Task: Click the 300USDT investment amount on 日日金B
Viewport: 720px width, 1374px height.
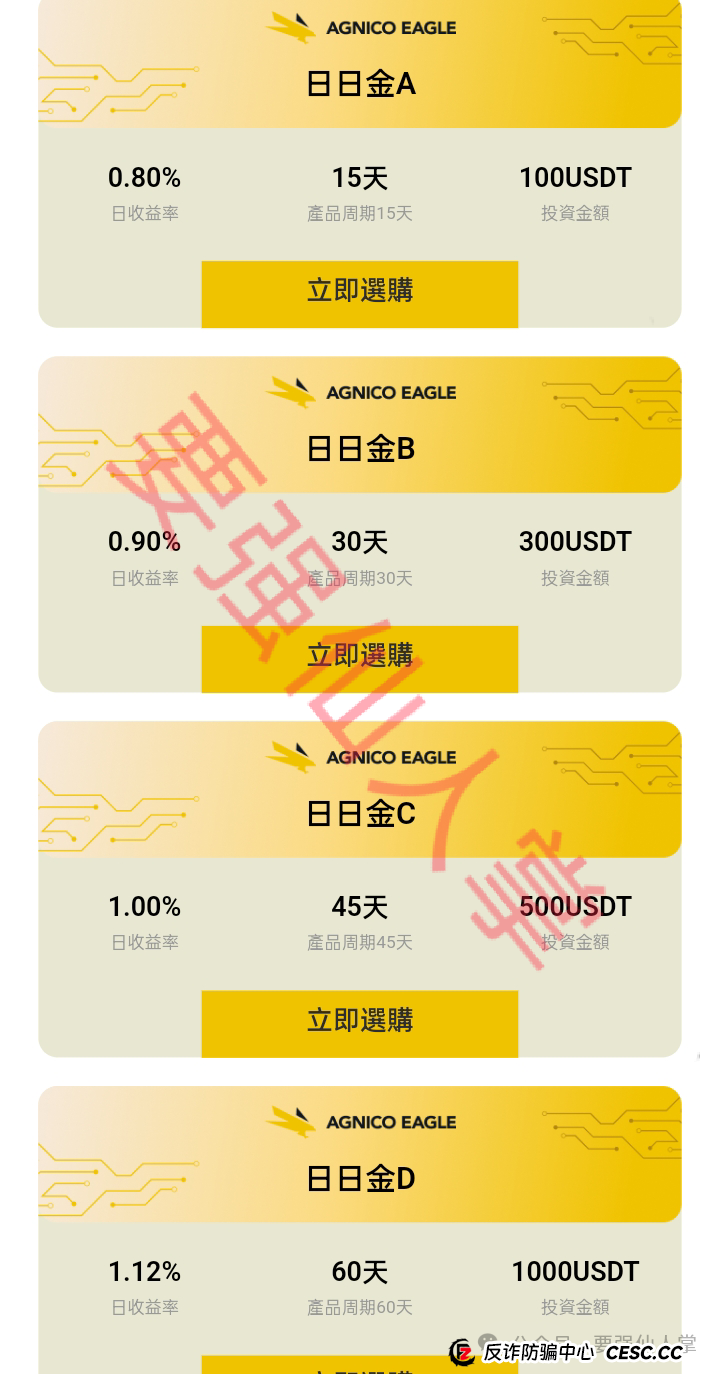Action: (573, 542)
